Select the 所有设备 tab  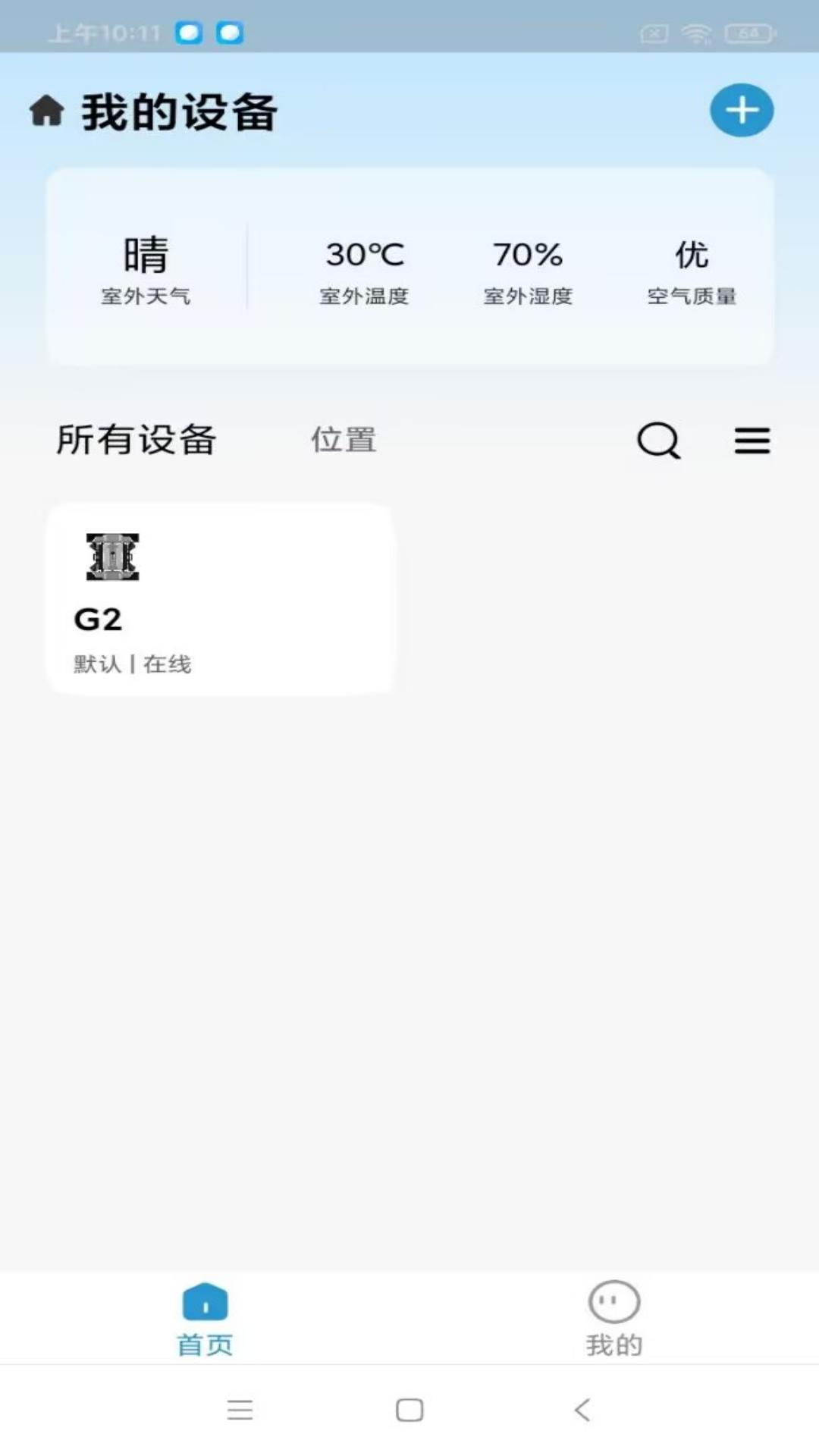coord(136,440)
